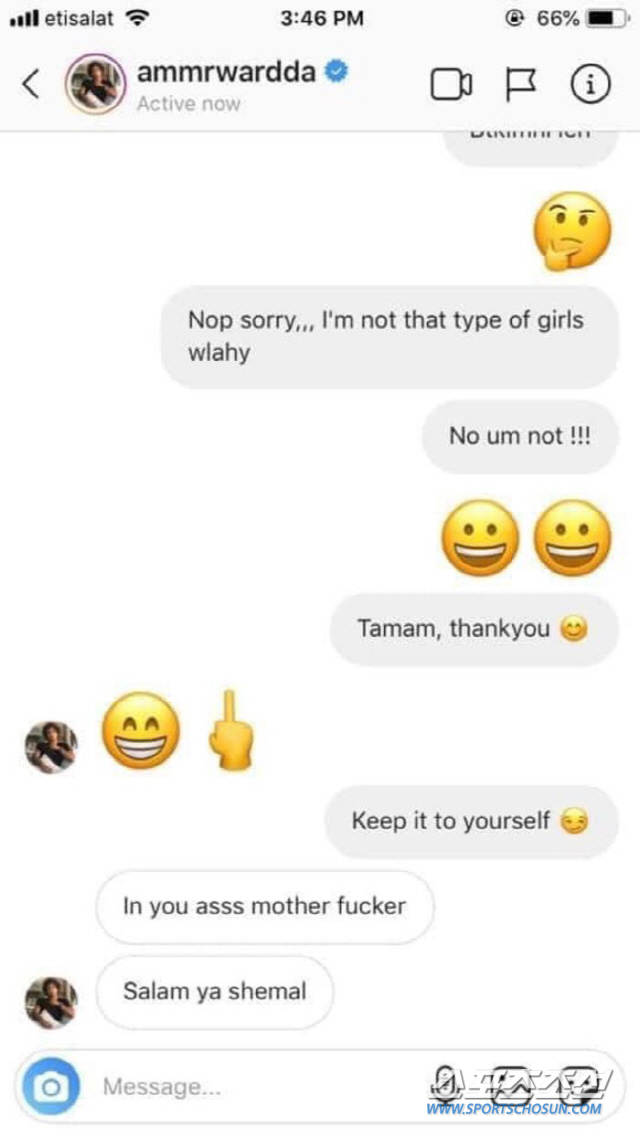Flag this conversation

coord(520,86)
